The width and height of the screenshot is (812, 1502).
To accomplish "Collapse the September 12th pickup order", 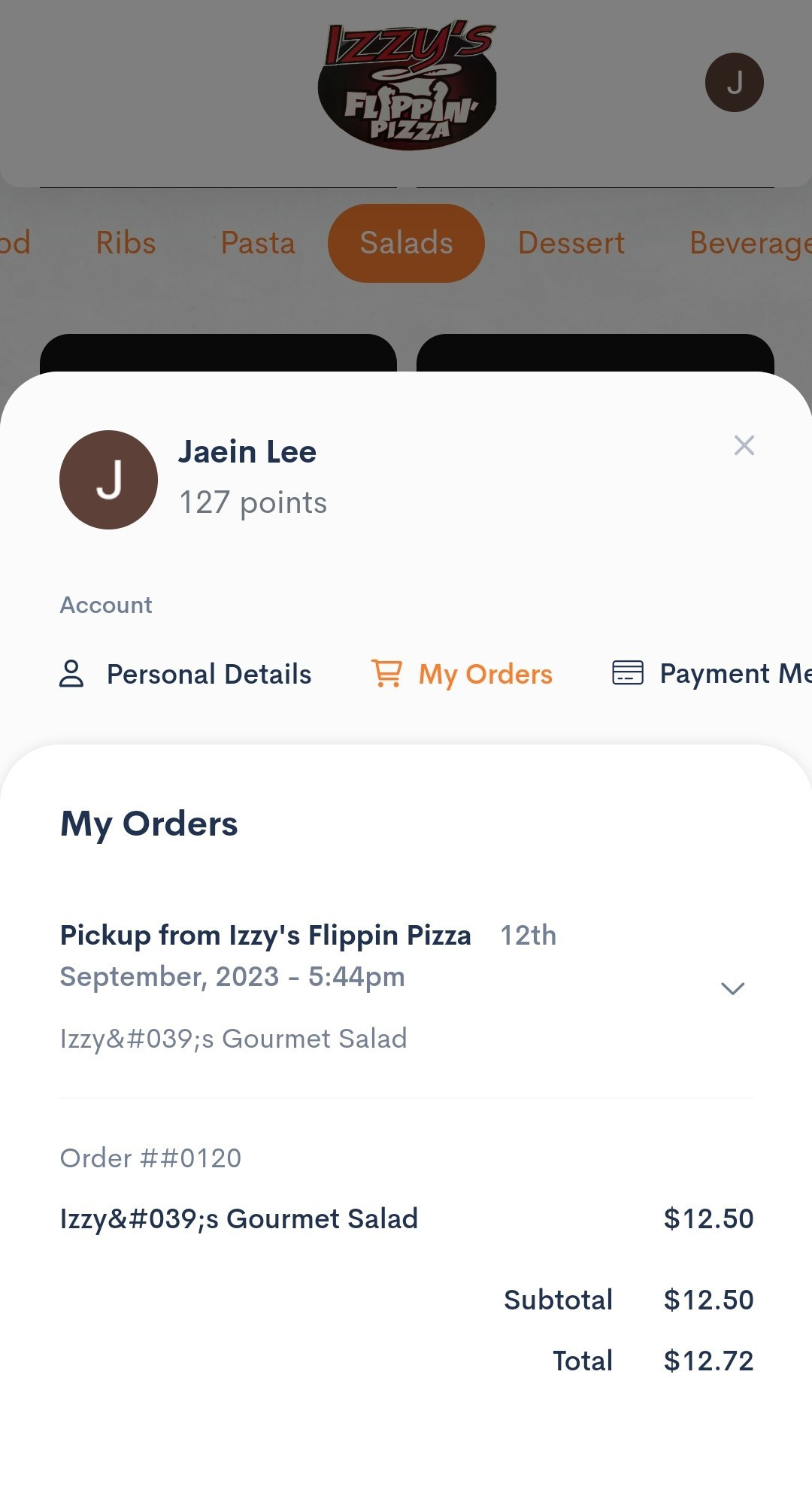I will (x=732, y=988).
